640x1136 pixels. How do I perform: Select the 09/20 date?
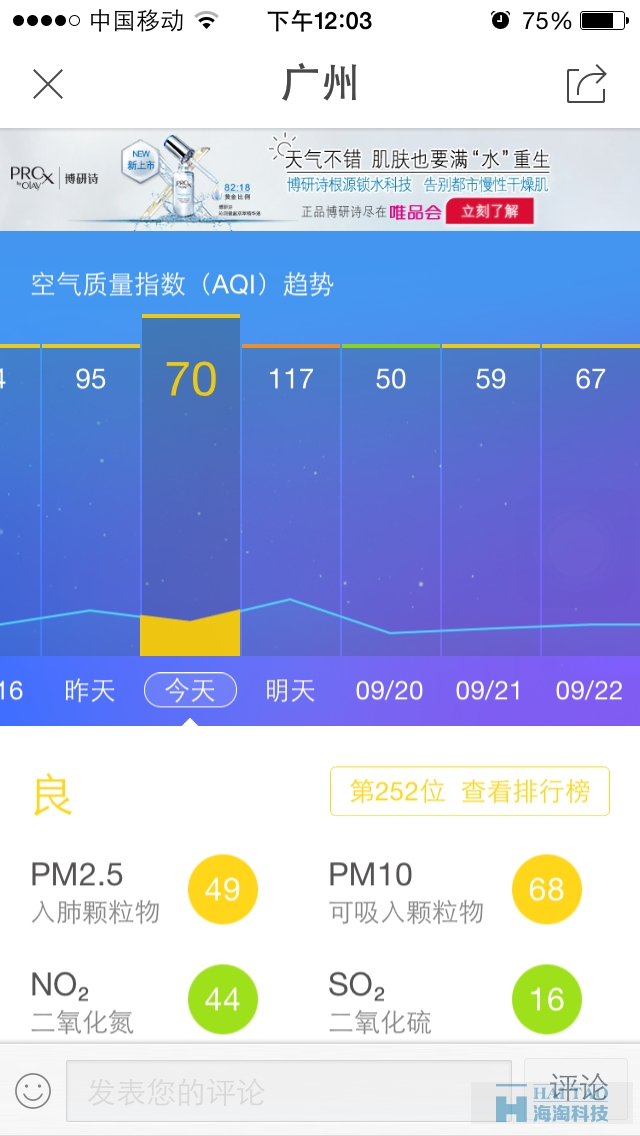pos(390,690)
